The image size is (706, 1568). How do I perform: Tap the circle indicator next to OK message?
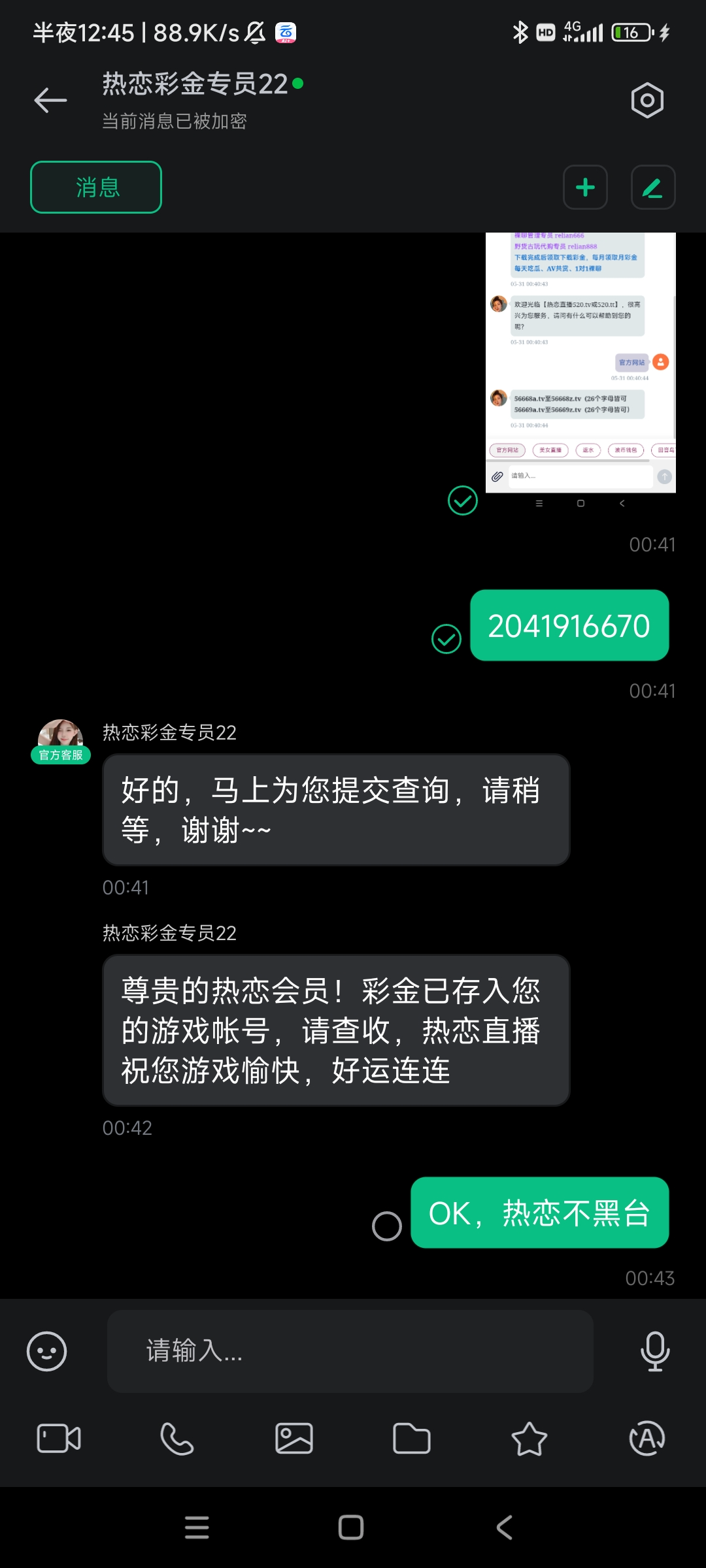pos(387,1226)
